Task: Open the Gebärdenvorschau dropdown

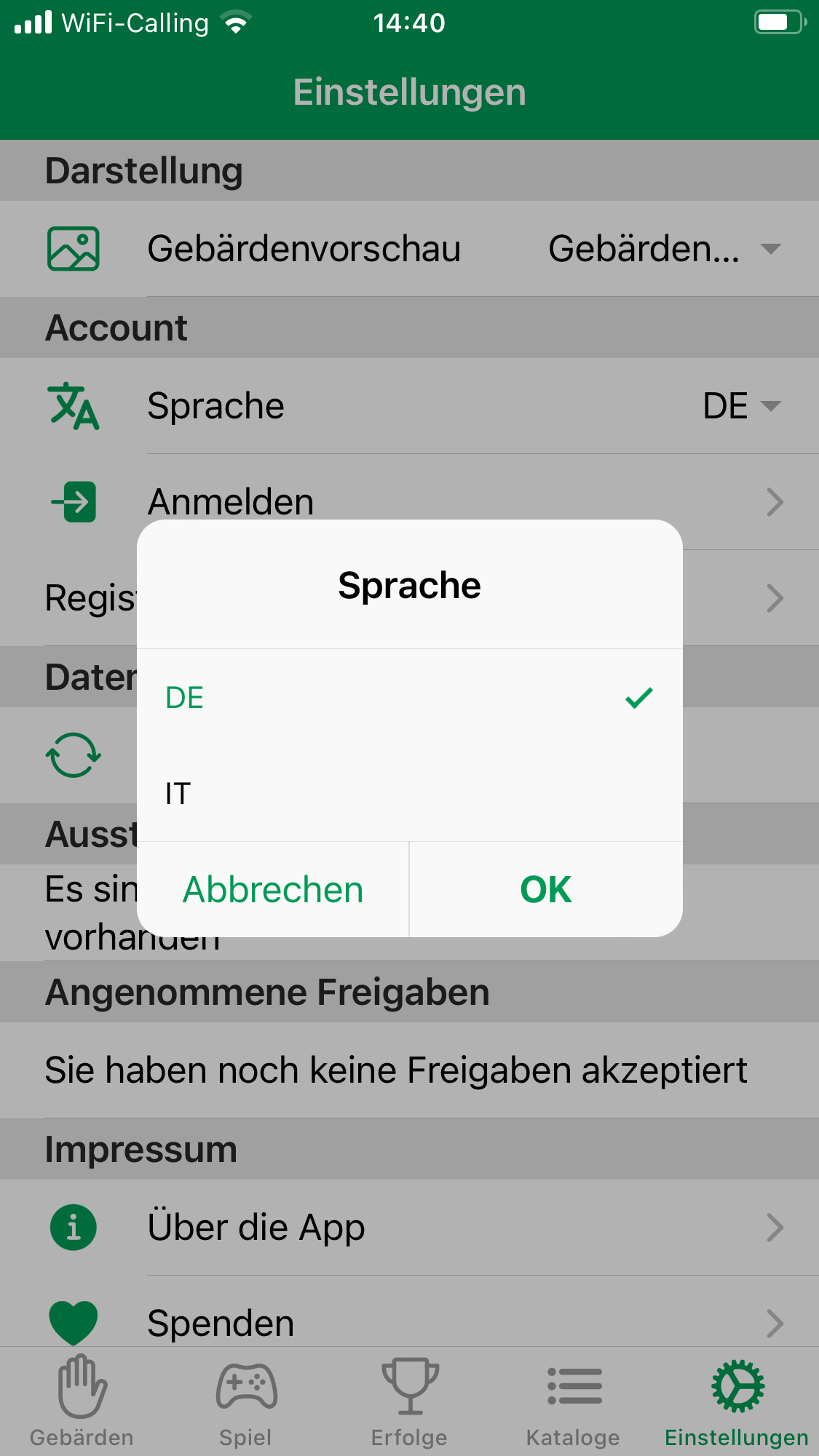Action: click(x=772, y=248)
